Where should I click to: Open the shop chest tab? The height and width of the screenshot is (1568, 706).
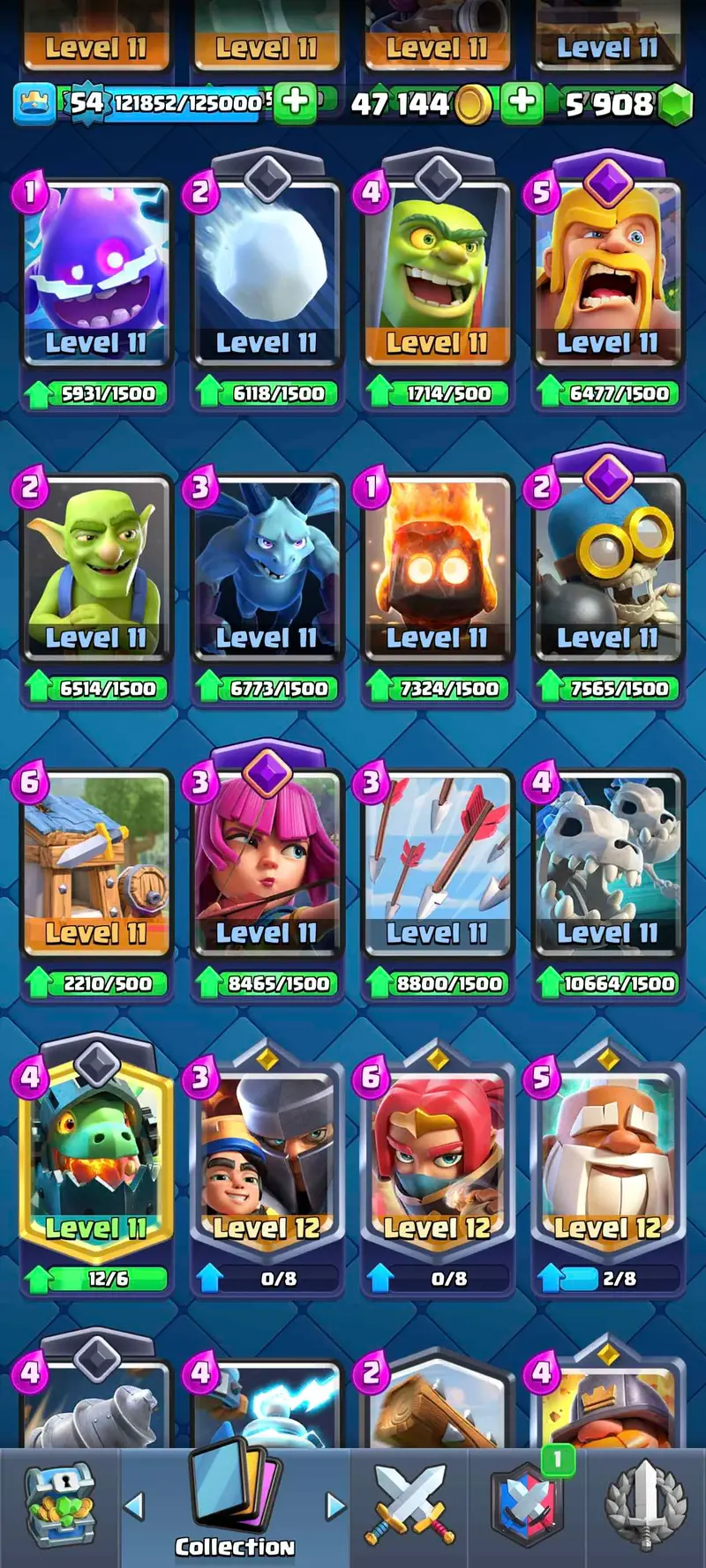pyautogui.click(x=59, y=1506)
